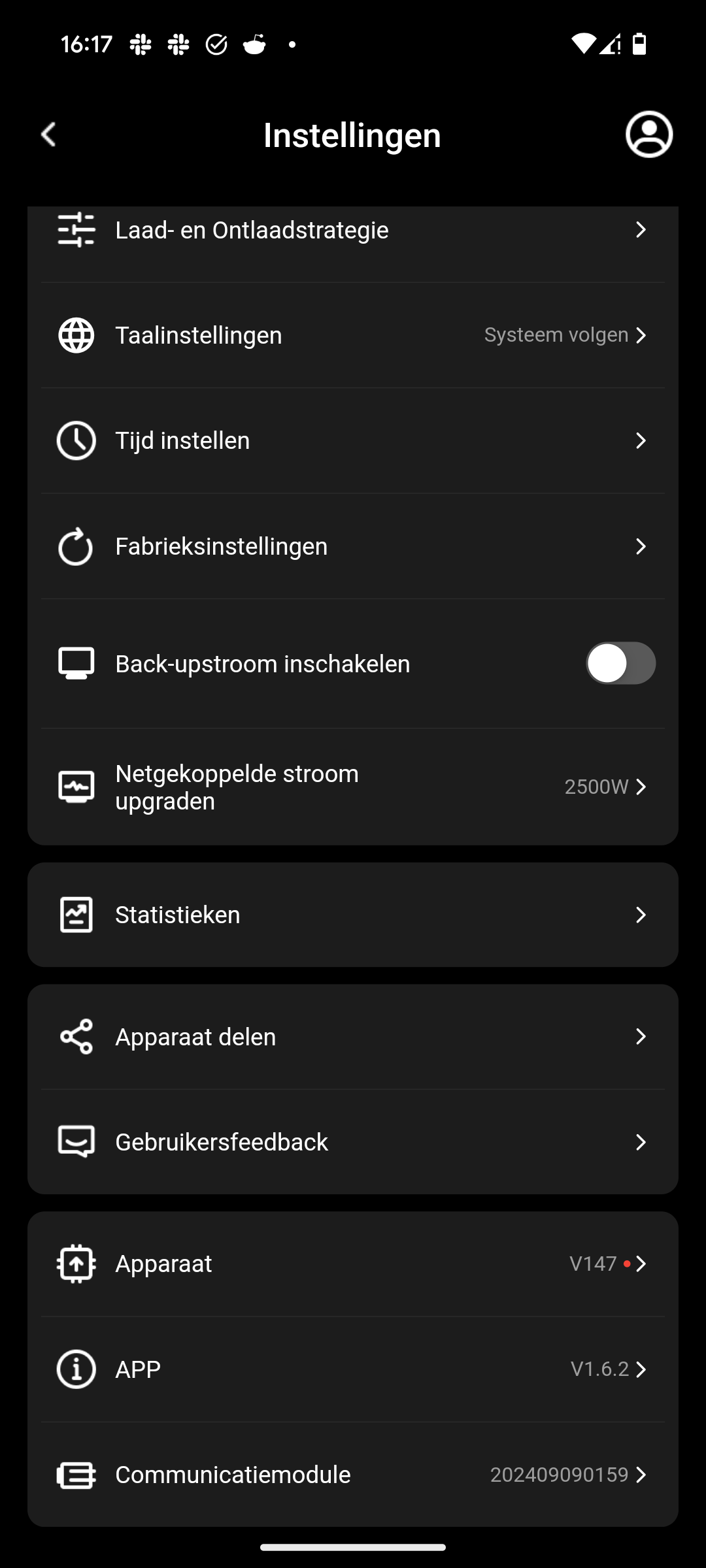Open Apparaat delen

tap(353, 1037)
